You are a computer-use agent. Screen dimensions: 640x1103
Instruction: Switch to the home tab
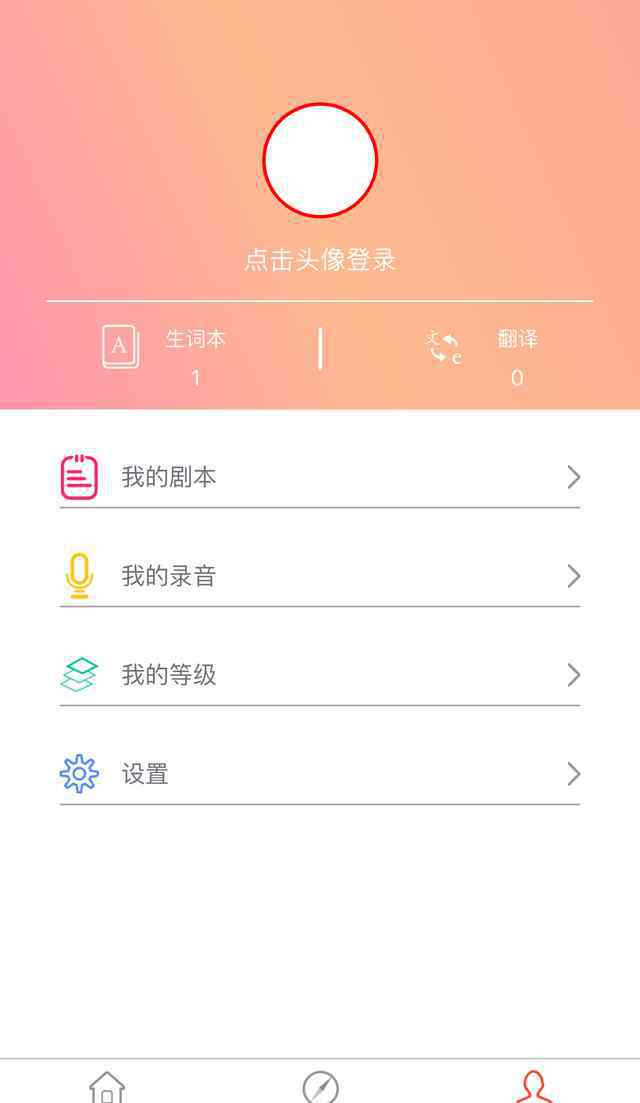tap(107, 1086)
